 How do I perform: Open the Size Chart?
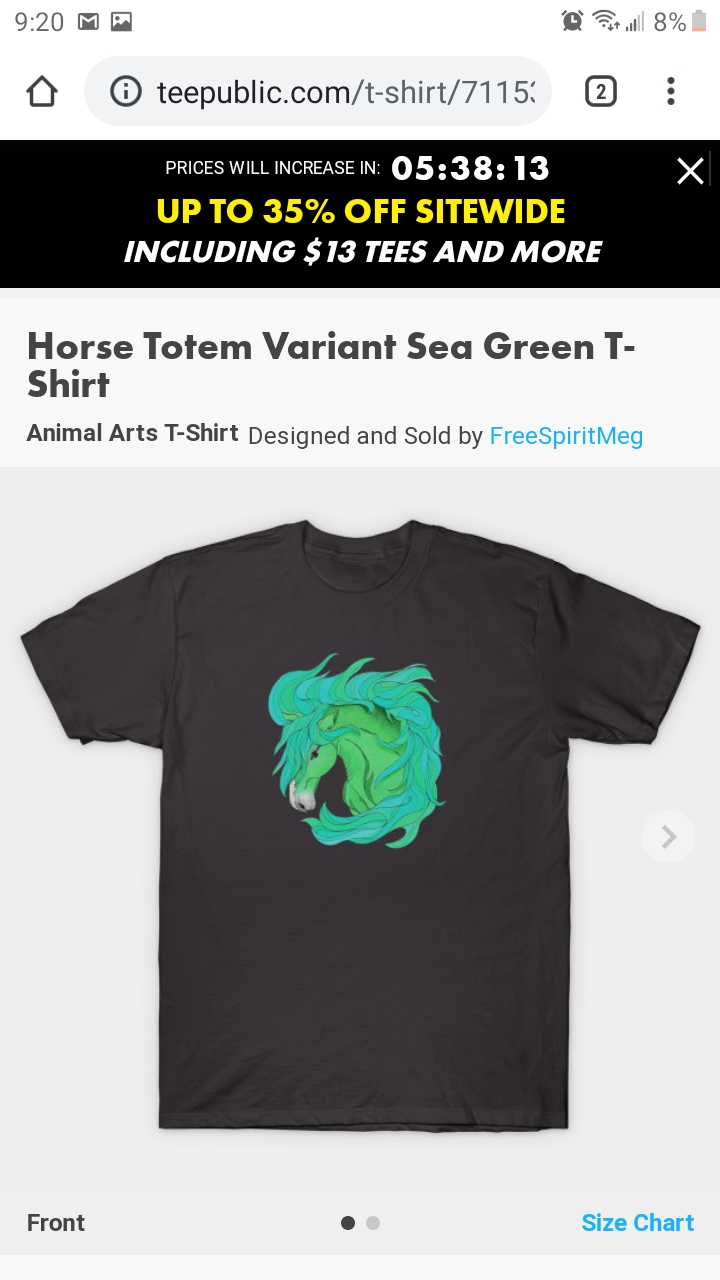(x=637, y=1222)
